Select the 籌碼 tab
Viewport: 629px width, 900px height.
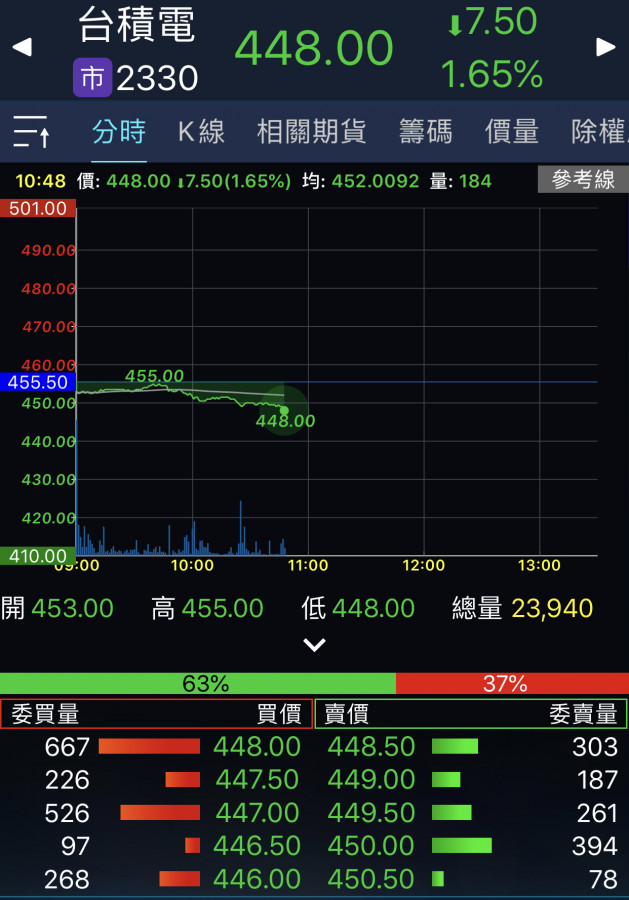point(425,131)
